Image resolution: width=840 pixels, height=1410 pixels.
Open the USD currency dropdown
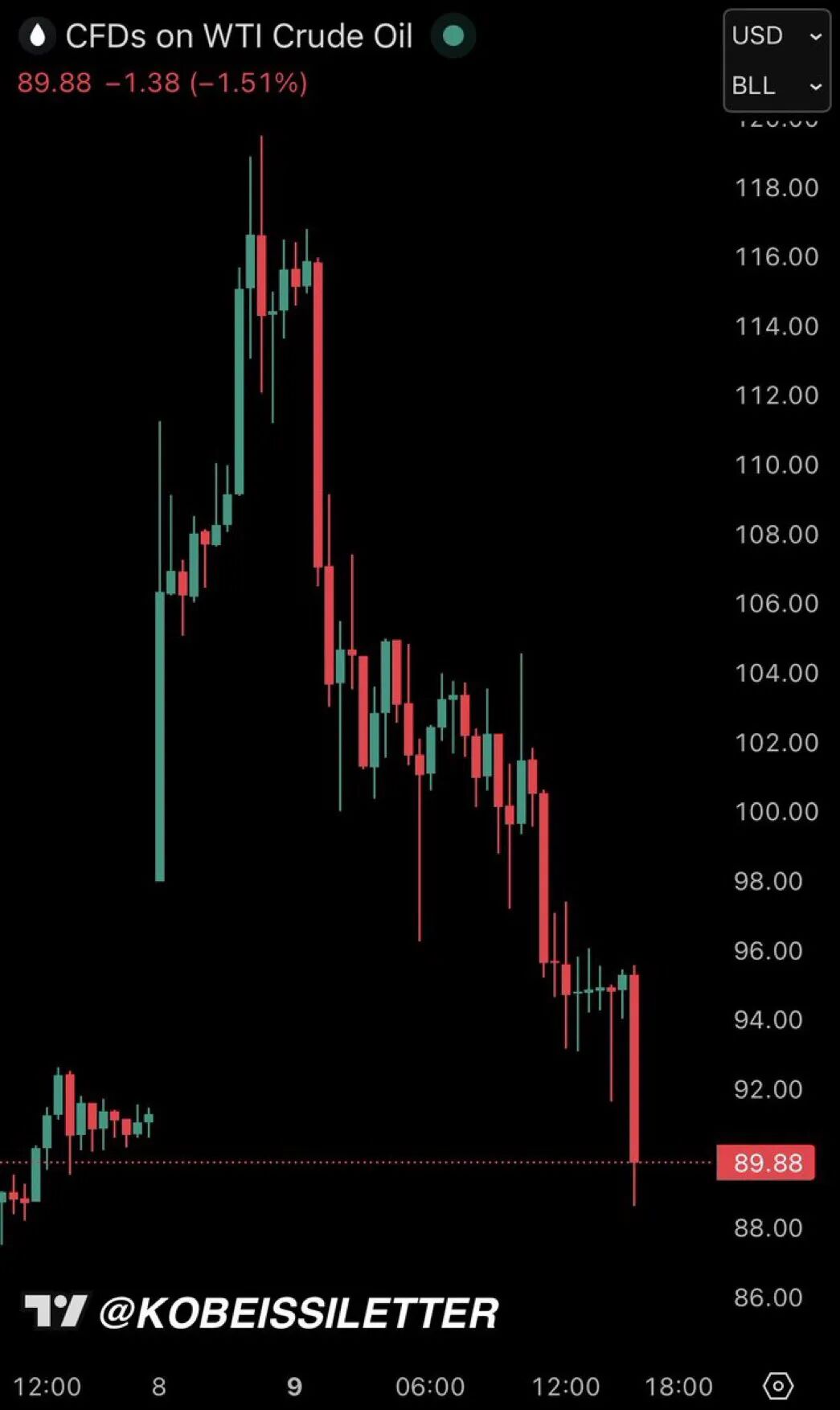pyautogui.click(x=776, y=36)
